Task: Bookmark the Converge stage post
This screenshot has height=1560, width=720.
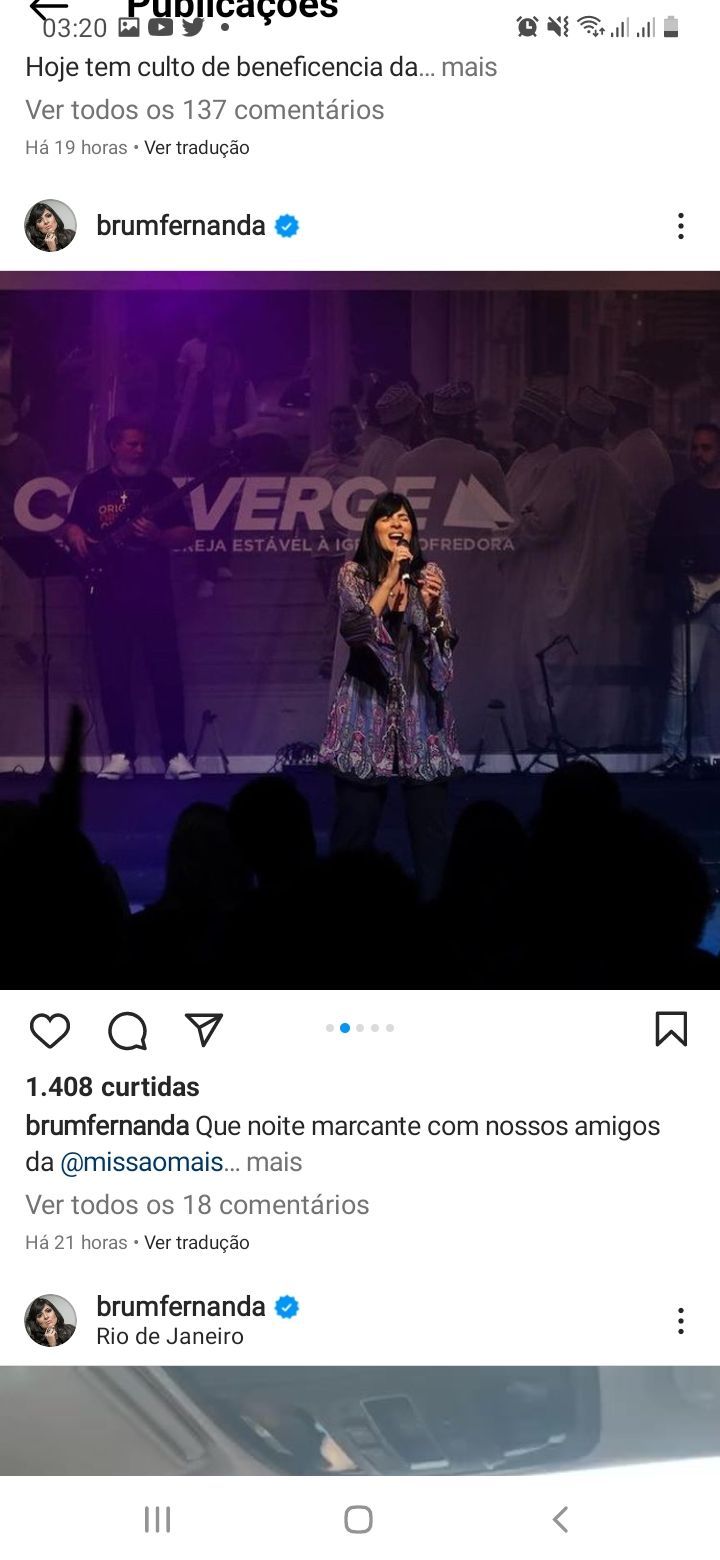Action: (671, 1028)
